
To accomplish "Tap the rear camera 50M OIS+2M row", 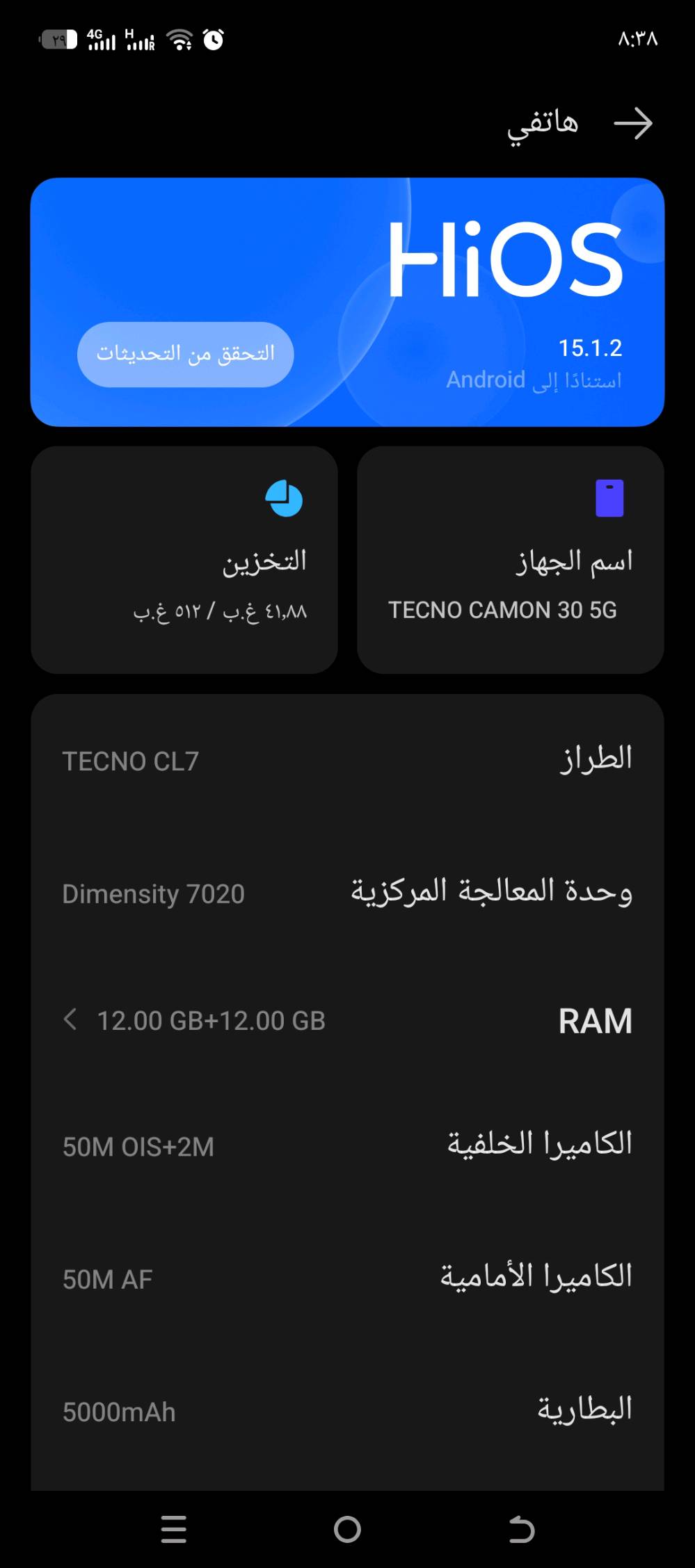I will (348, 1146).
